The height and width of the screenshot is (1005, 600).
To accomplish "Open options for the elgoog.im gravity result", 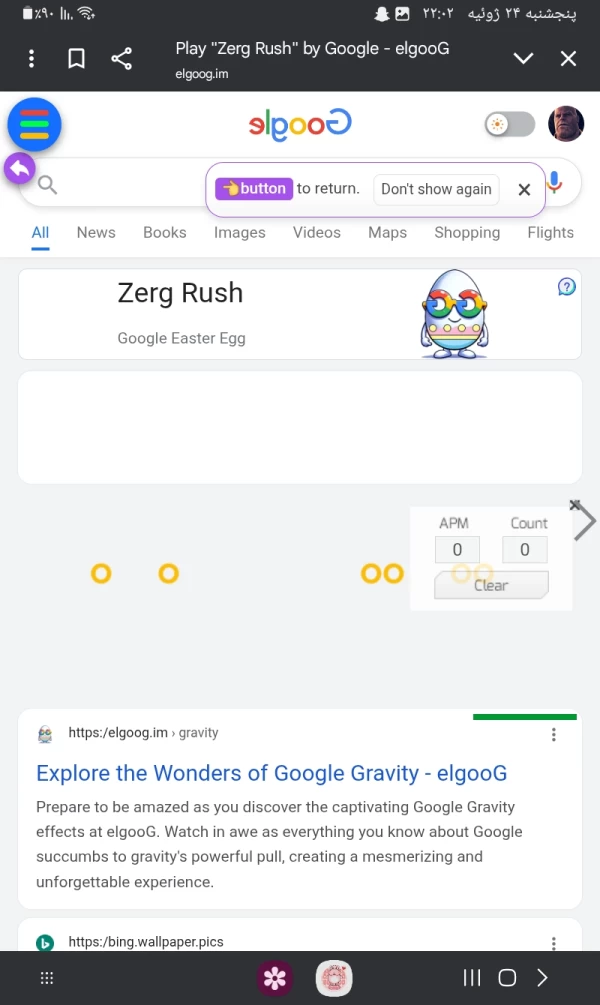I will click(x=554, y=735).
